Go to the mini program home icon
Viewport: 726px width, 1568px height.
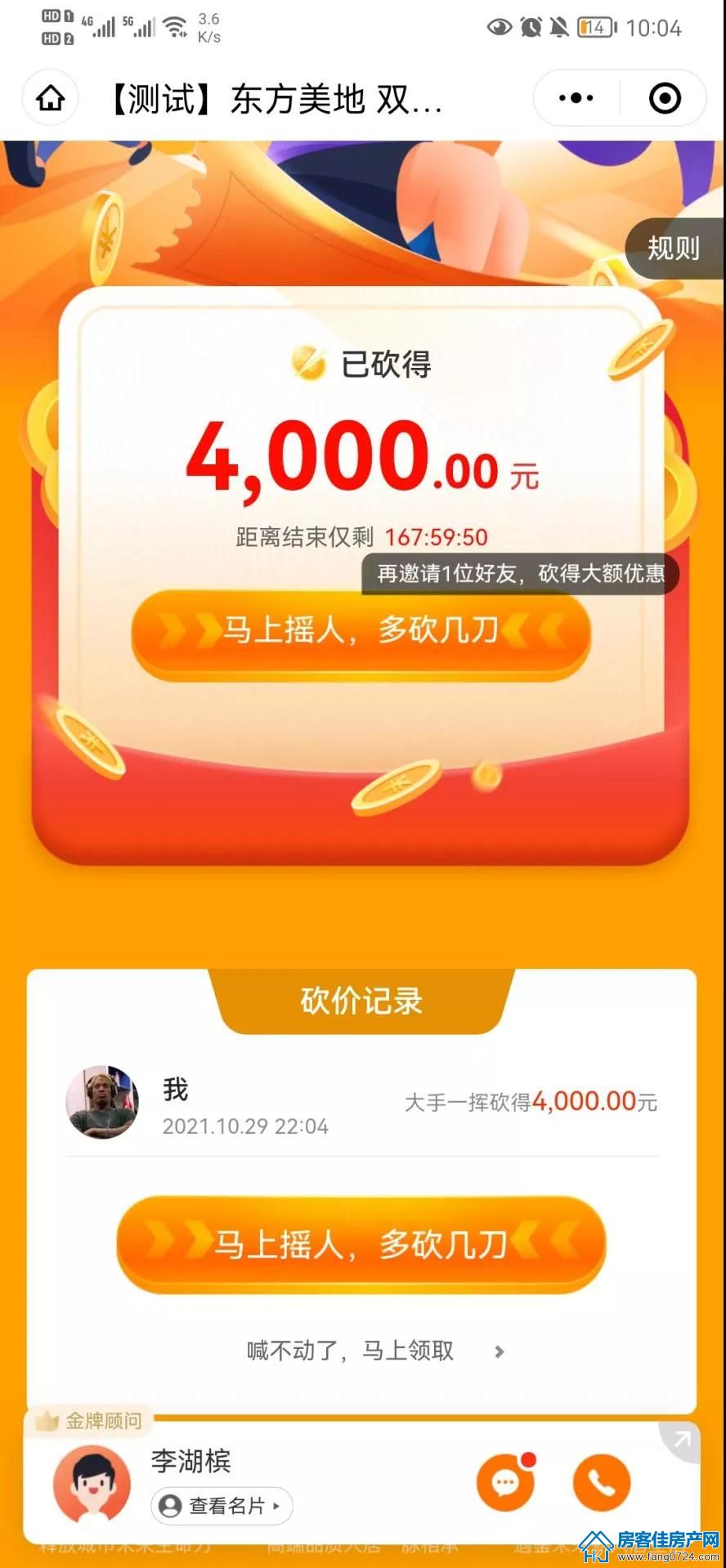pos(51,98)
